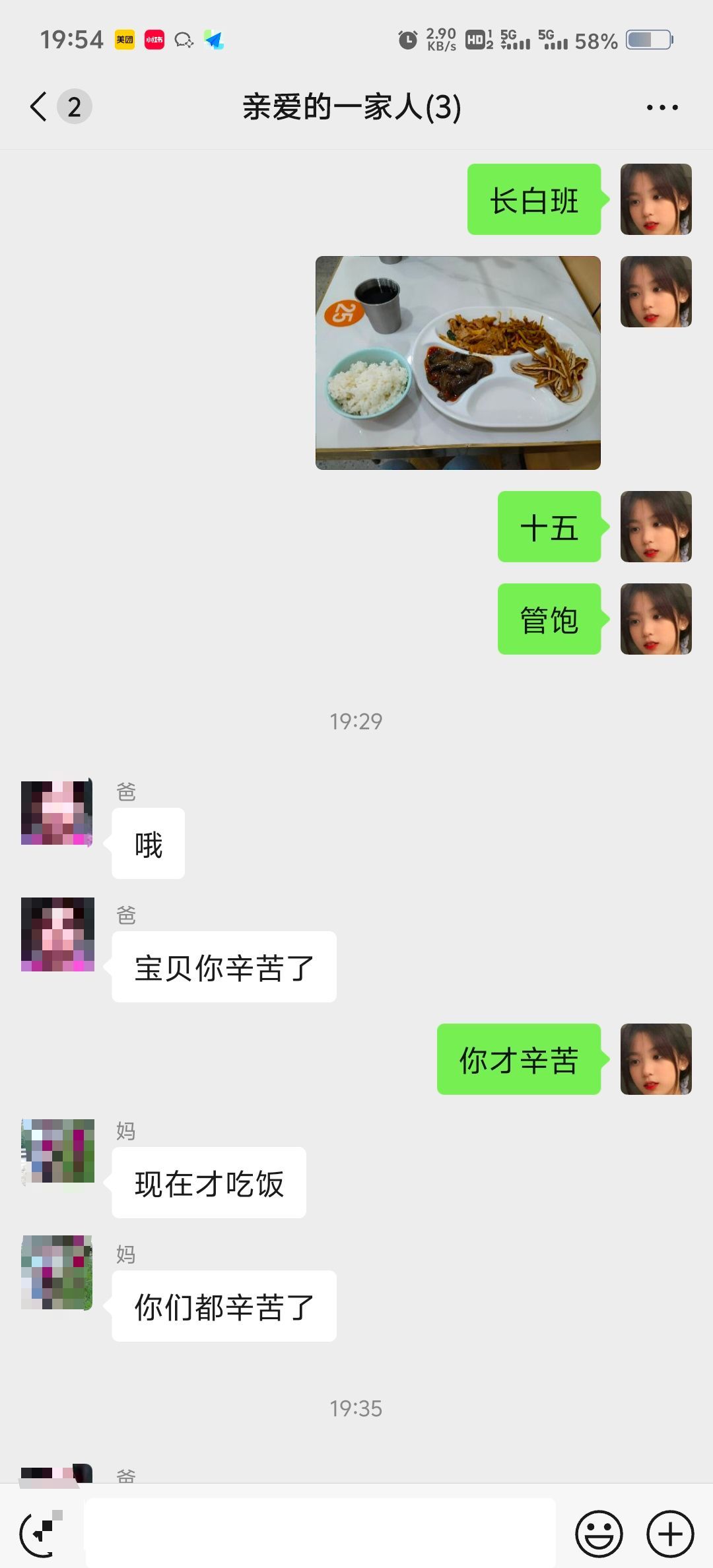Open the group chat options menu

(x=662, y=107)
